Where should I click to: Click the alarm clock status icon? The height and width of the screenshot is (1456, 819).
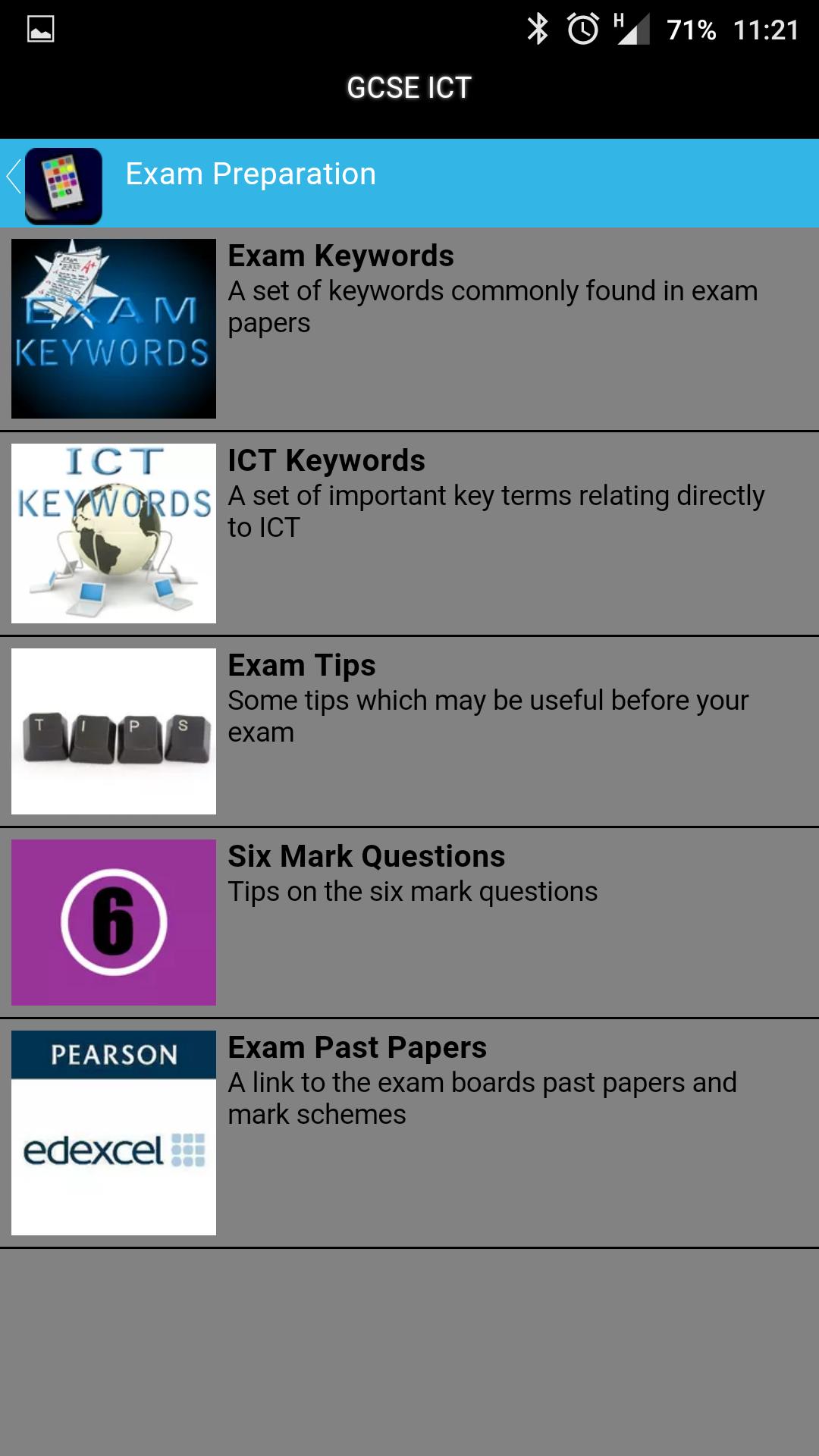point(580,30)
